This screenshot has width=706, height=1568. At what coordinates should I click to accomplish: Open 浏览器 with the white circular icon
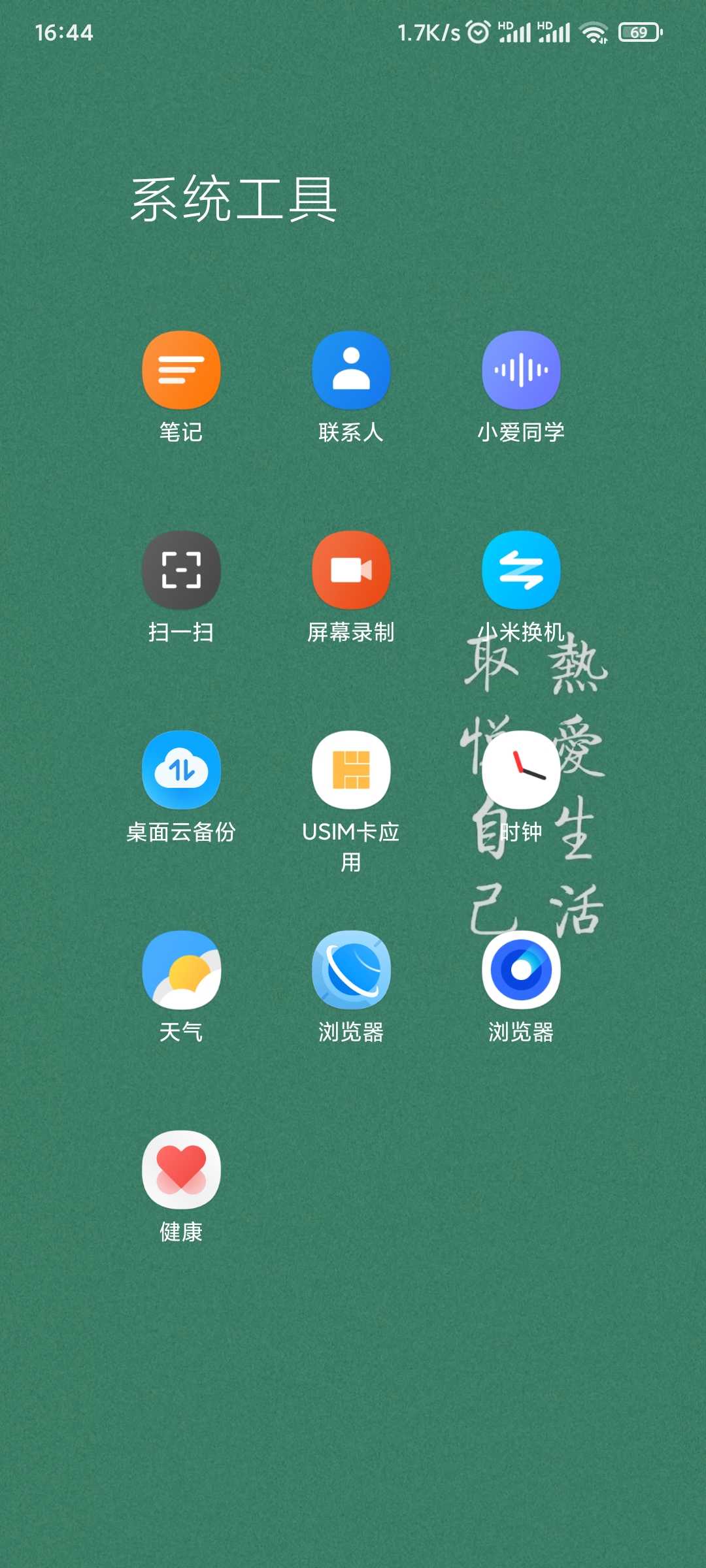click(521, 970)
